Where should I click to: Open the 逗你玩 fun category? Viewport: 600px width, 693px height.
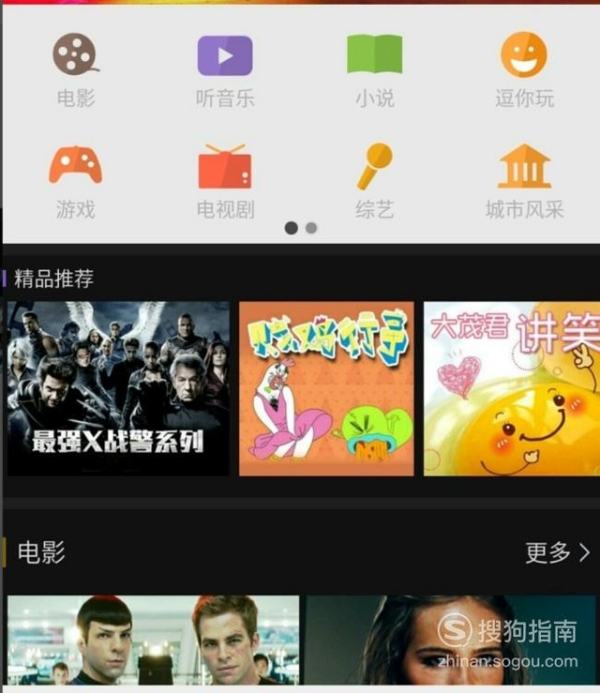click(524, 68)
